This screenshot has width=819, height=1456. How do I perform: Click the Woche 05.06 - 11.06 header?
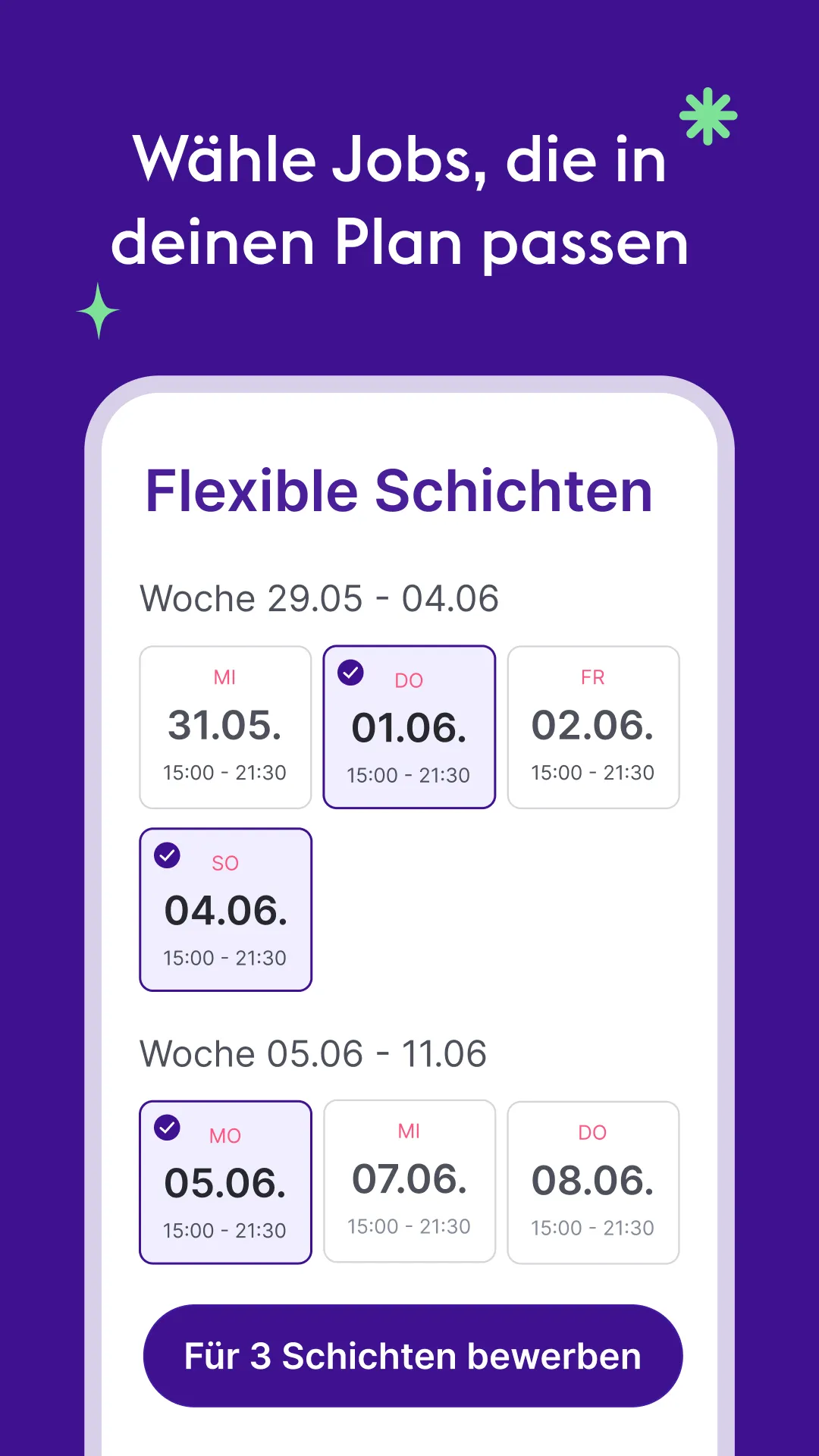[313, 1053]
